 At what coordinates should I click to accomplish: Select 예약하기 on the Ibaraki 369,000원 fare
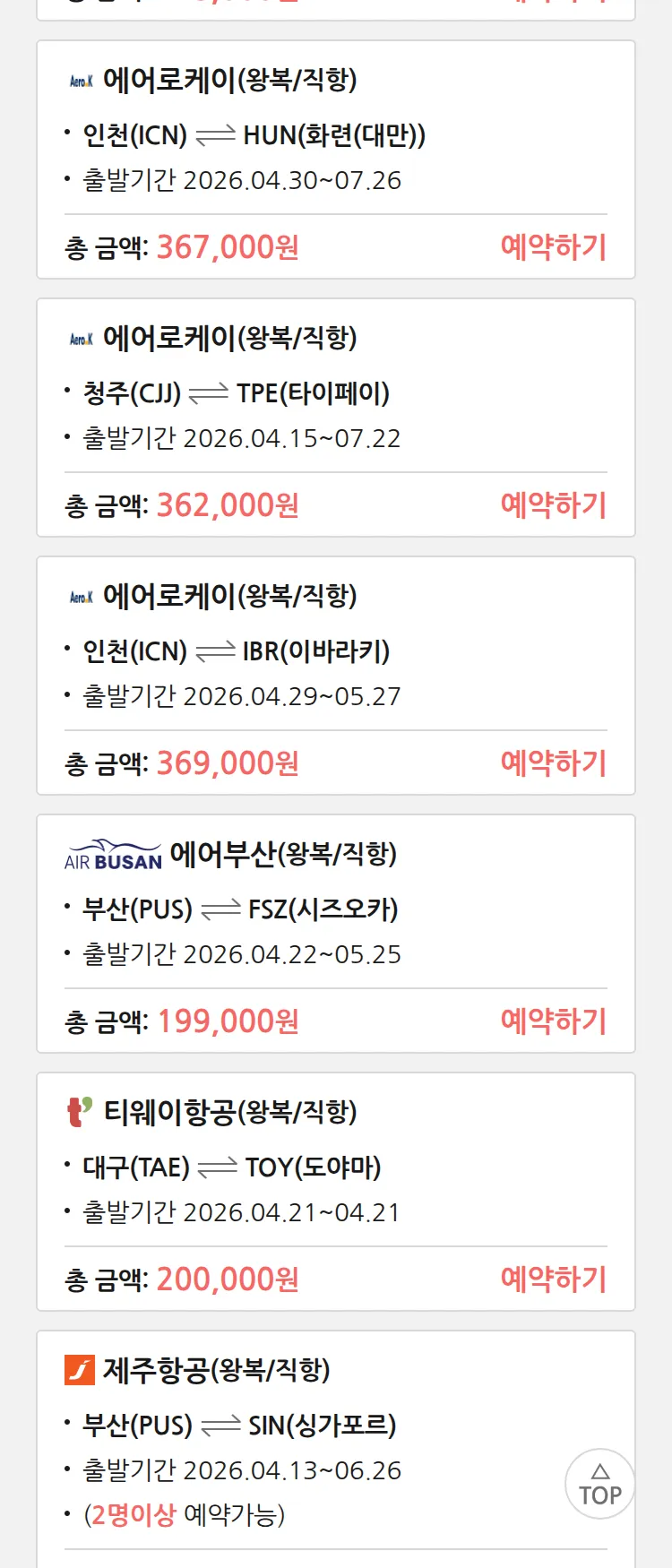click(553, 763)
